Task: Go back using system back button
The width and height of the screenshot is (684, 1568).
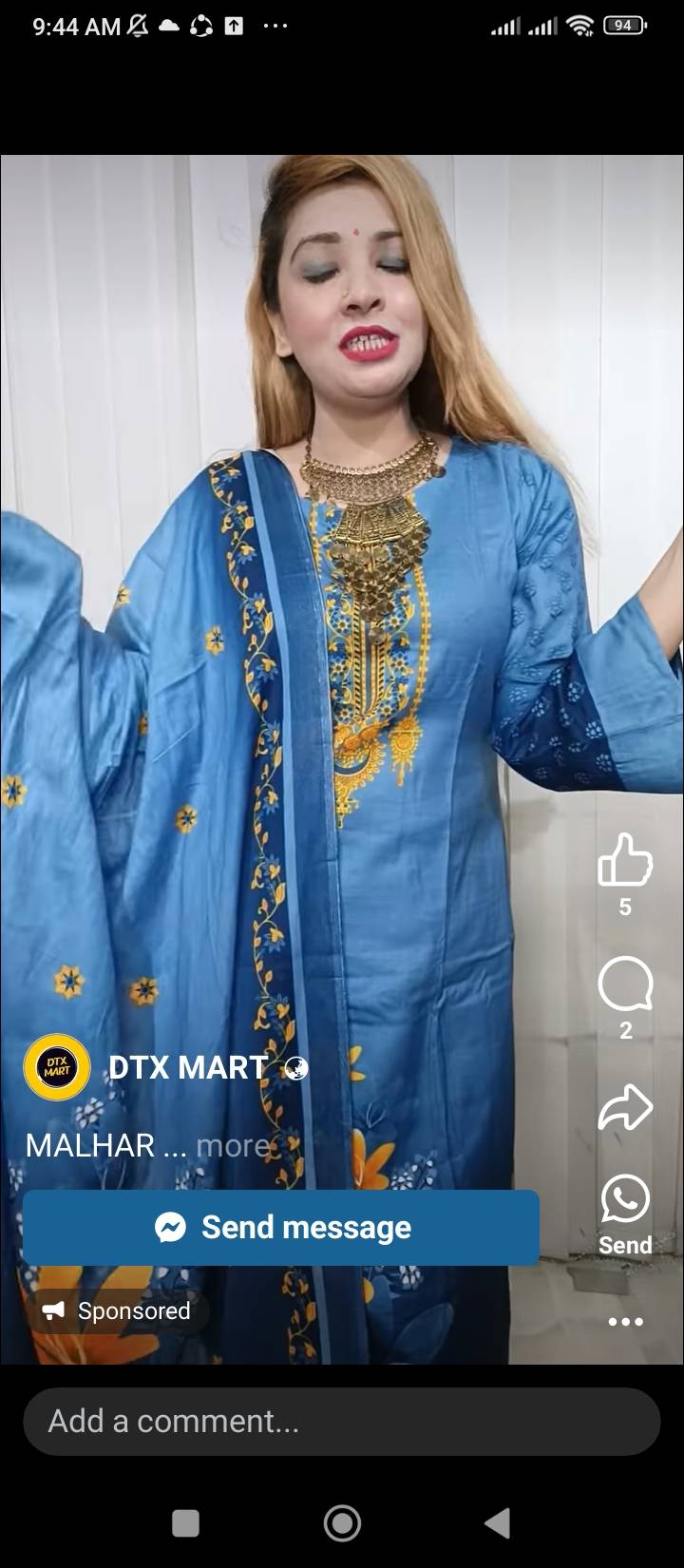Action: tap(497, 1523)
